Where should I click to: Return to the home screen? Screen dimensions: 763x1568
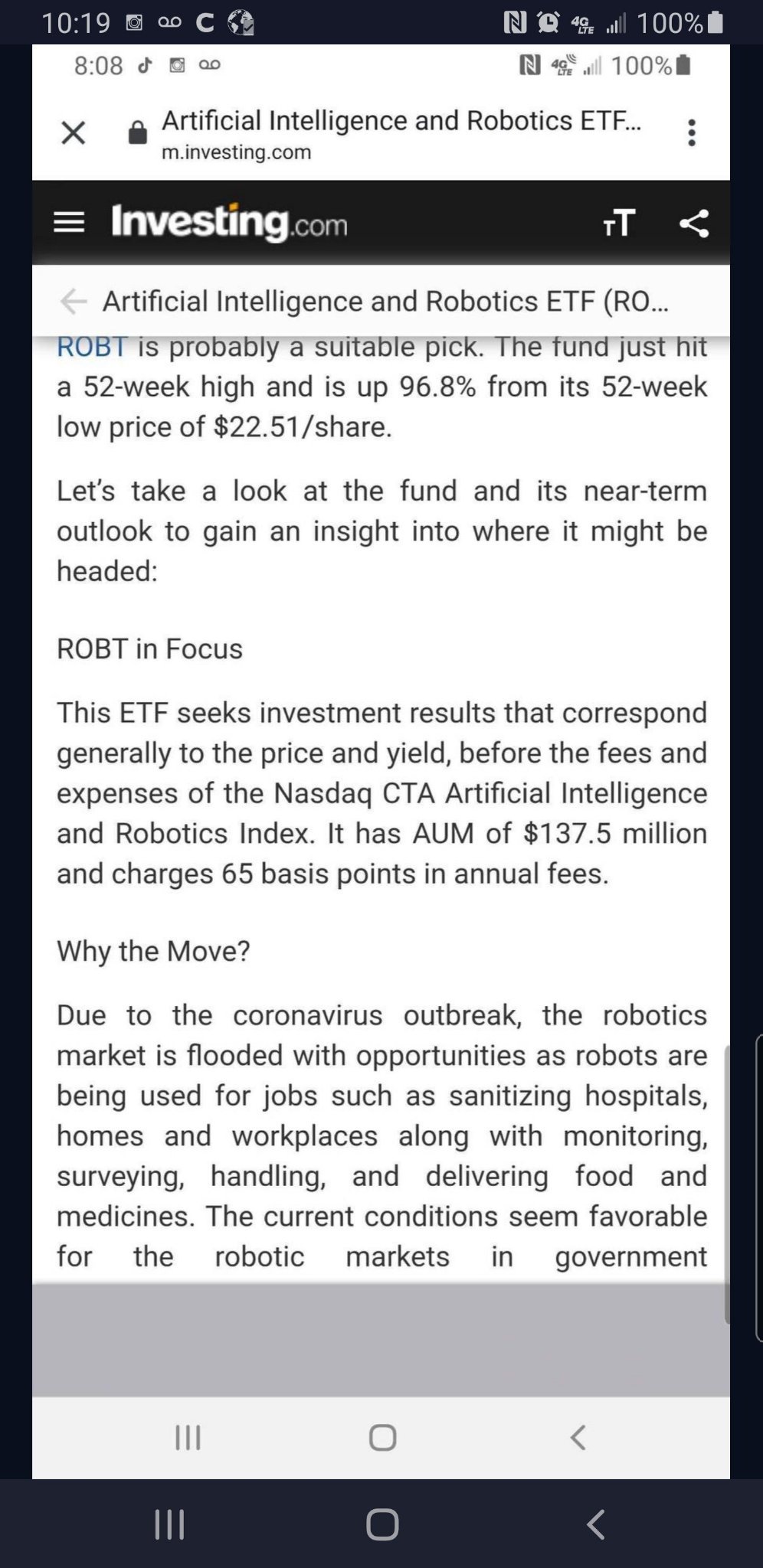[x=382, y=1524]
